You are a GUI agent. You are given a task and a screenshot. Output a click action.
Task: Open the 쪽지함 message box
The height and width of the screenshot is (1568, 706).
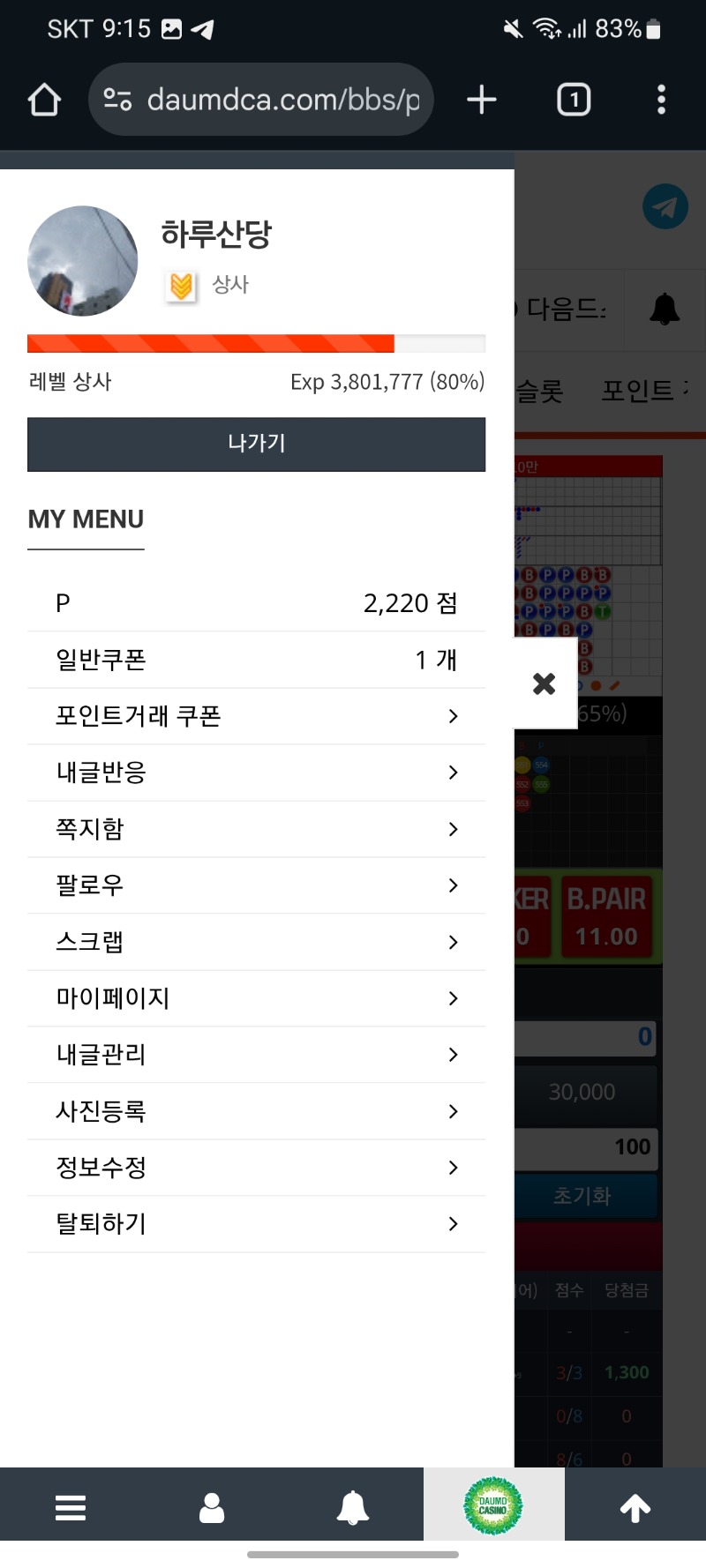pyautogui.click(x=256, y=829)
